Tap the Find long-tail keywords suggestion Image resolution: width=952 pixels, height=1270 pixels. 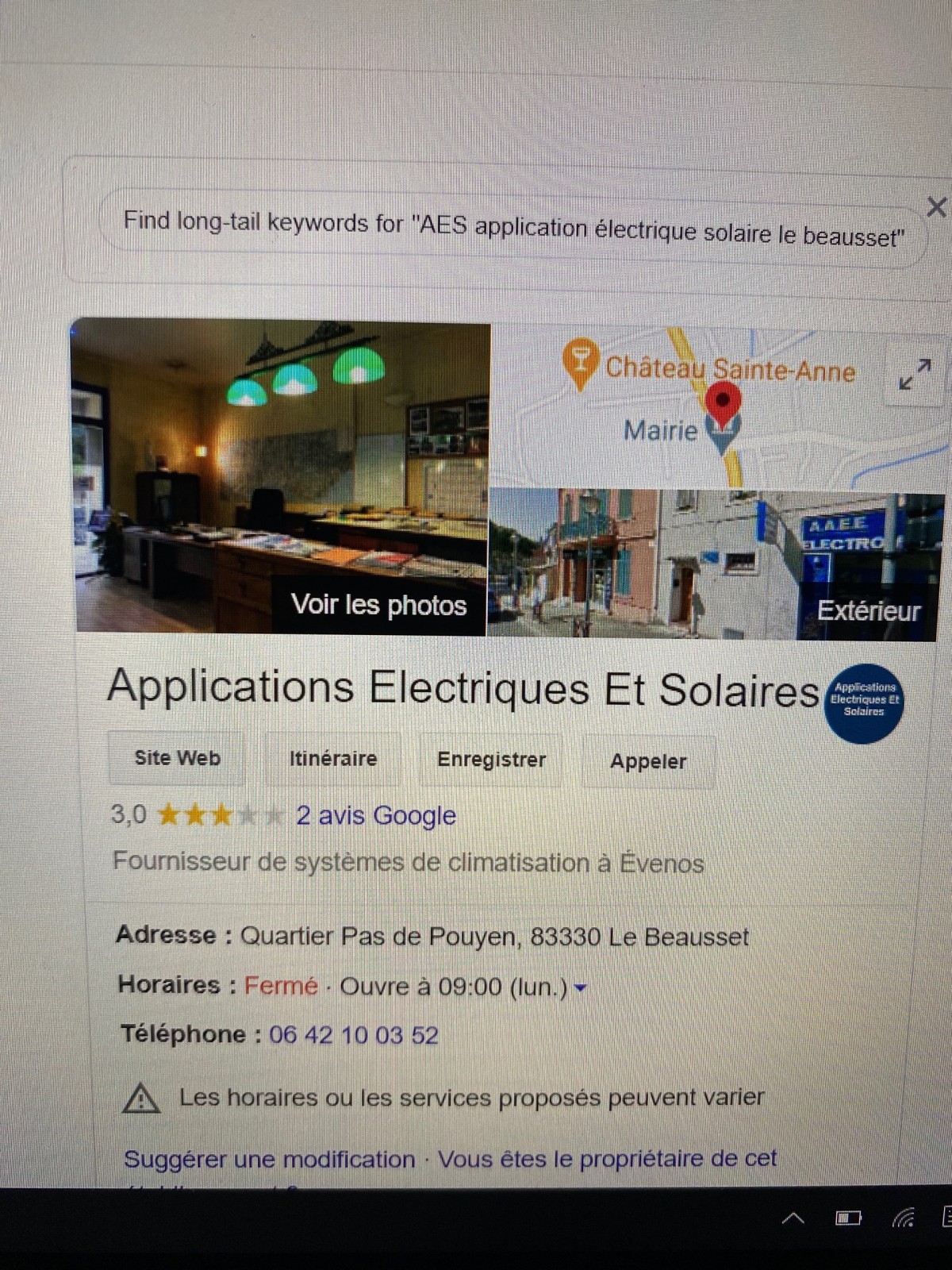[513, 229]
